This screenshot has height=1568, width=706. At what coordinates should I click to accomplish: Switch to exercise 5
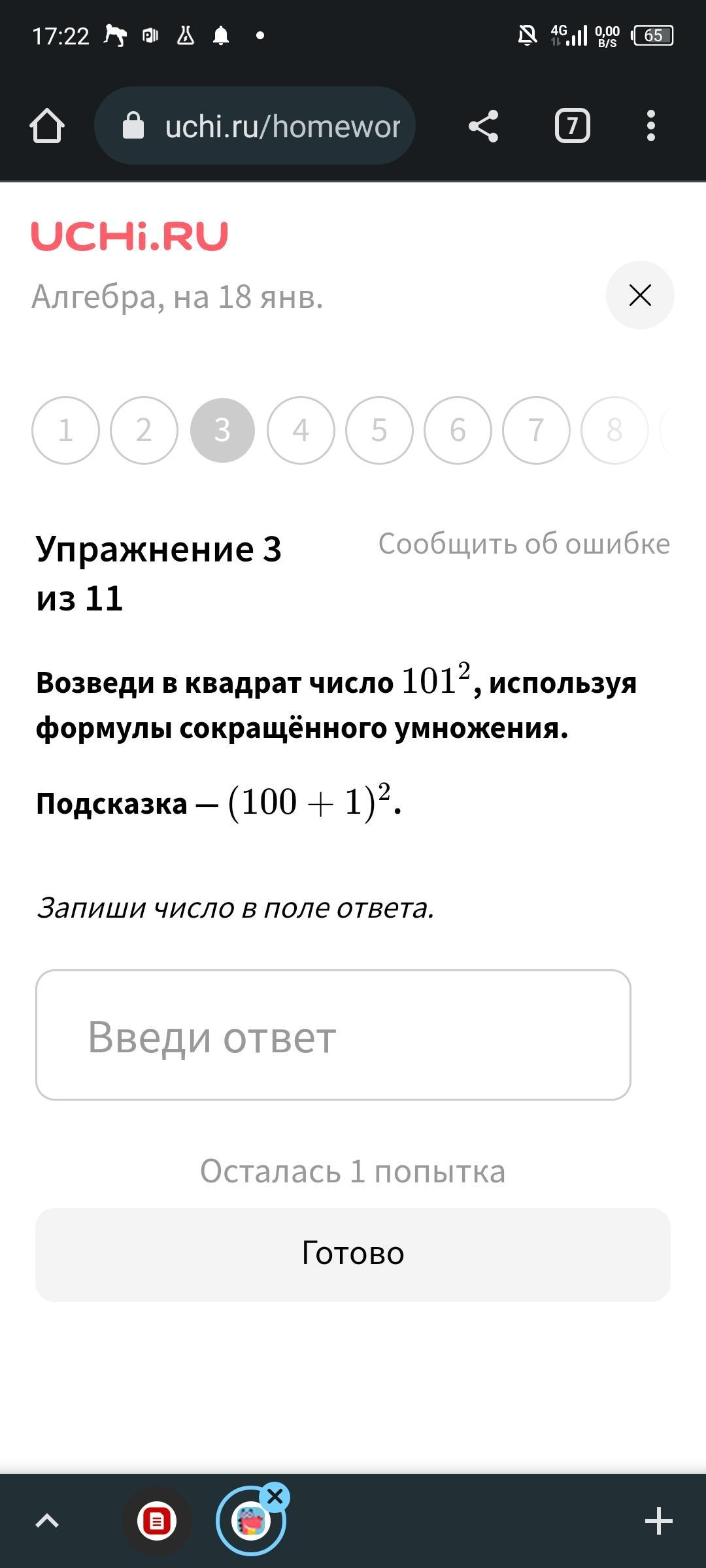coord(379,430)
